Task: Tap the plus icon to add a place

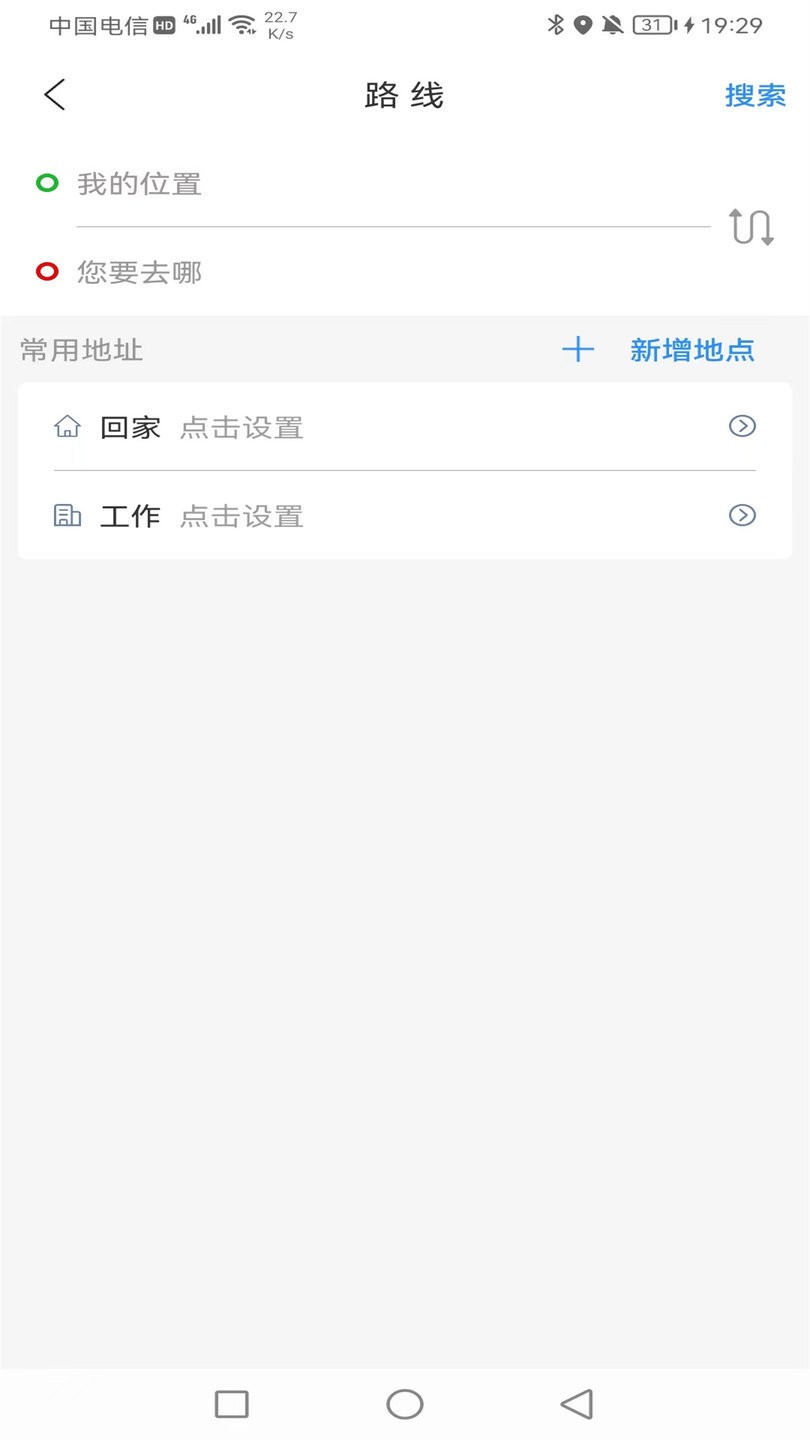Action: tap(578, 350)
